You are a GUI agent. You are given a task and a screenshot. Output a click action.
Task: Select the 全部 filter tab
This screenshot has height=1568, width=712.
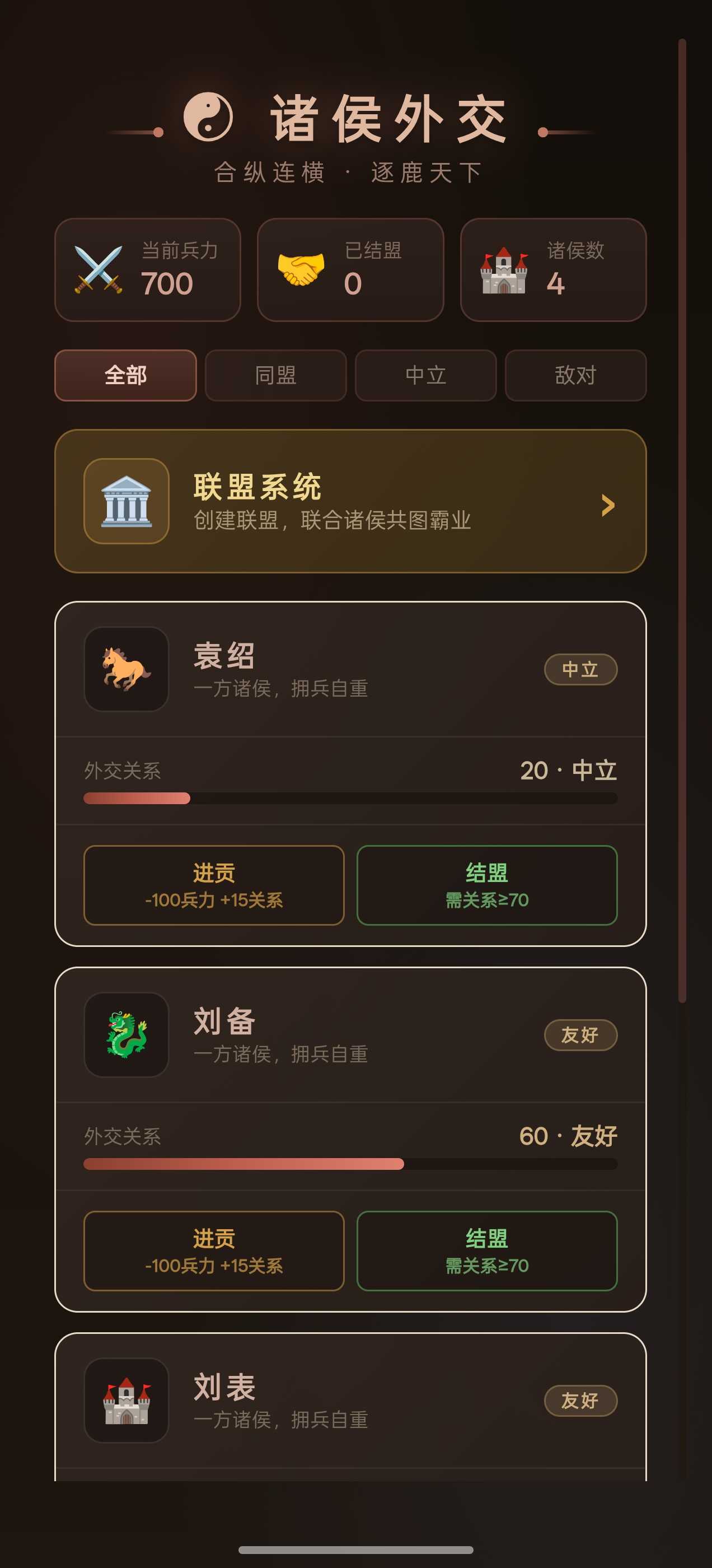tap(125, 375)
